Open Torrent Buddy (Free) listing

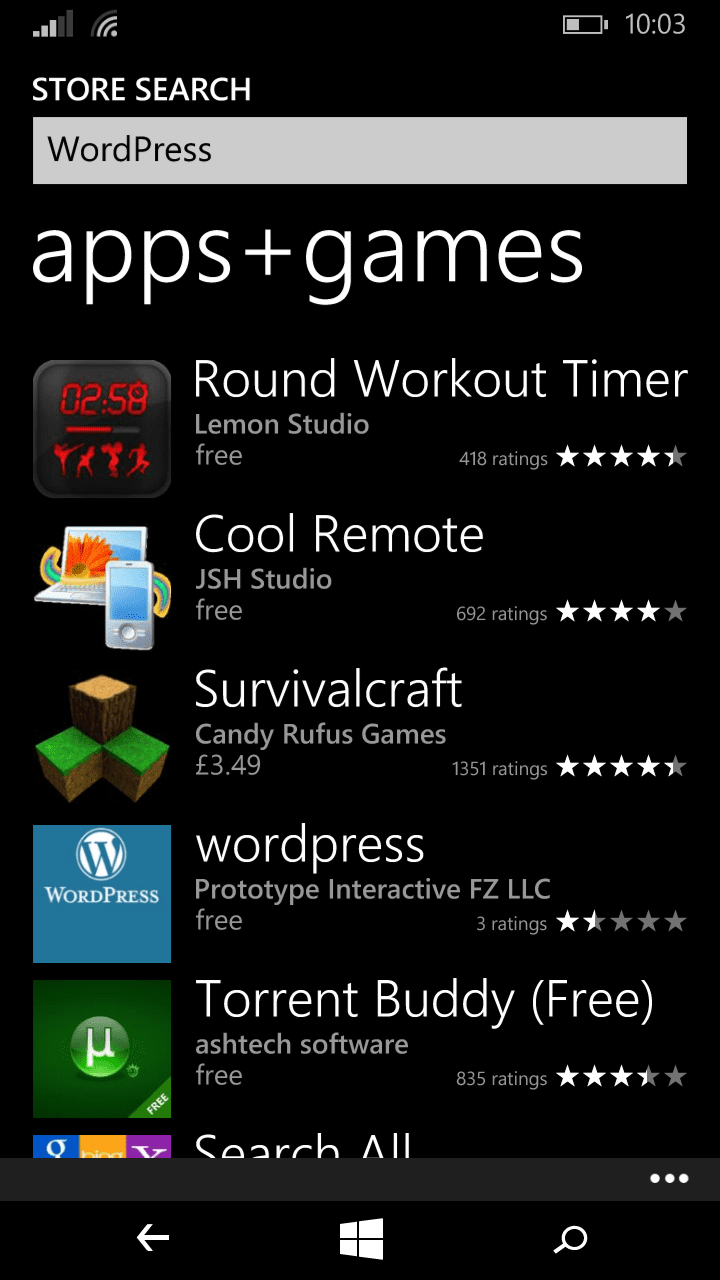coord(360,1048)
